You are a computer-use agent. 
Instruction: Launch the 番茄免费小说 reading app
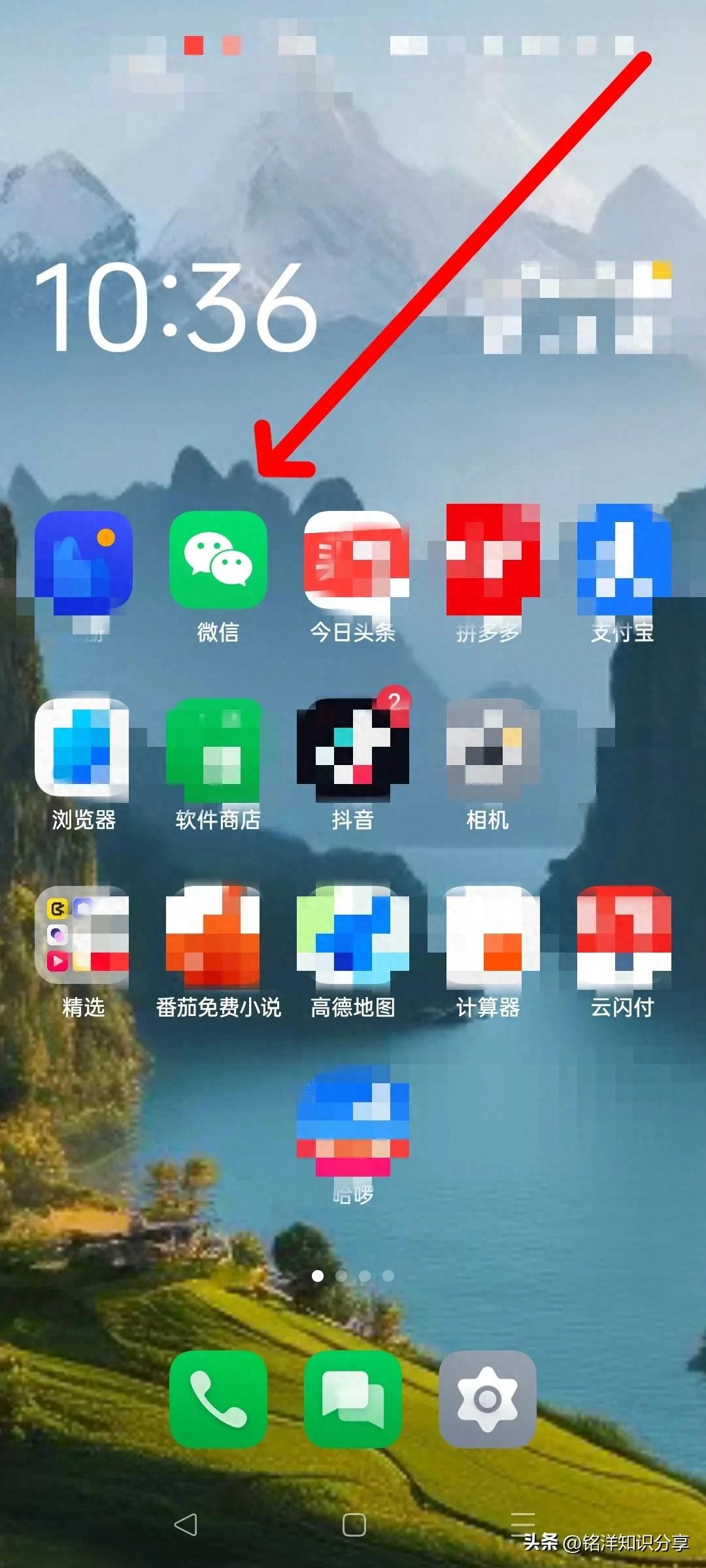pos(218,935)
